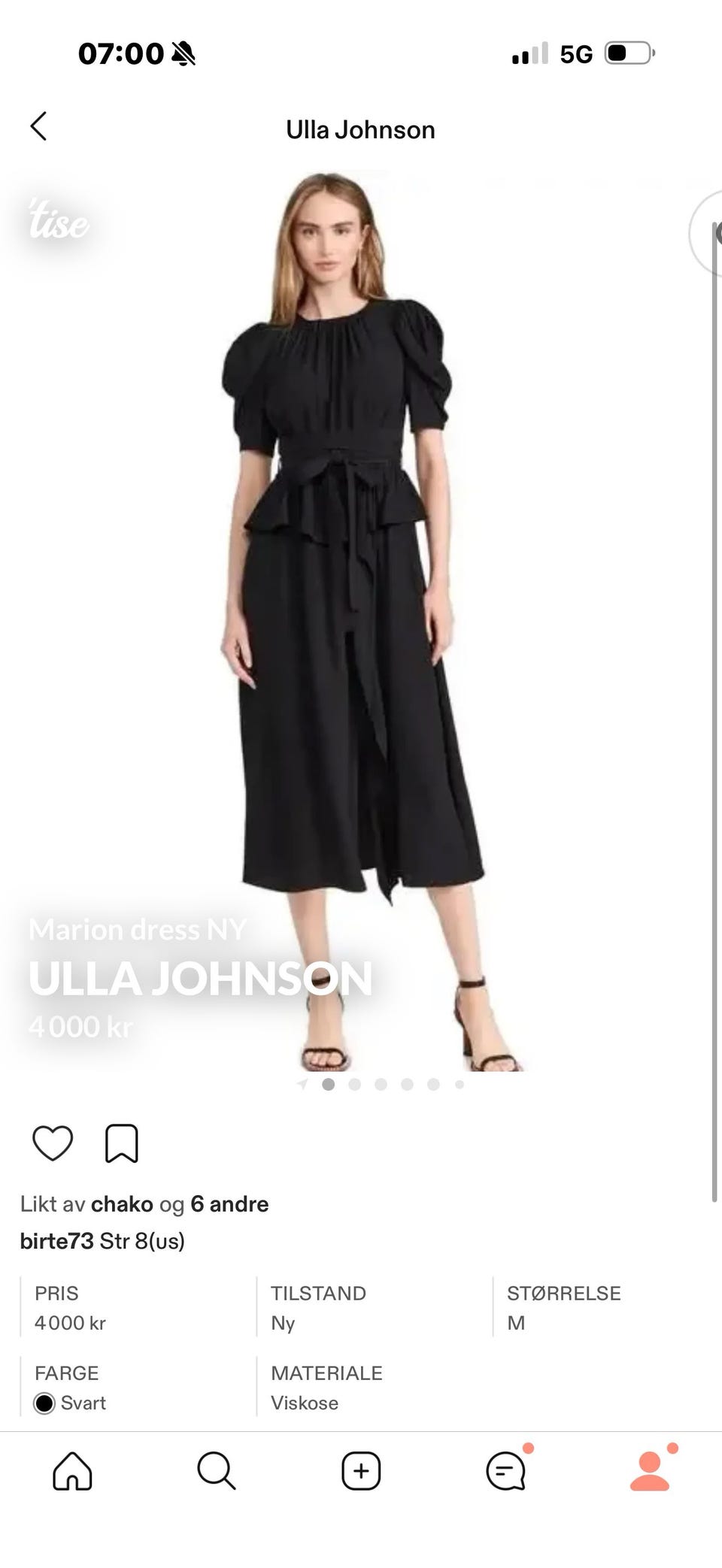
Task: Open the Search tab
Action: tap(217, 1470)
